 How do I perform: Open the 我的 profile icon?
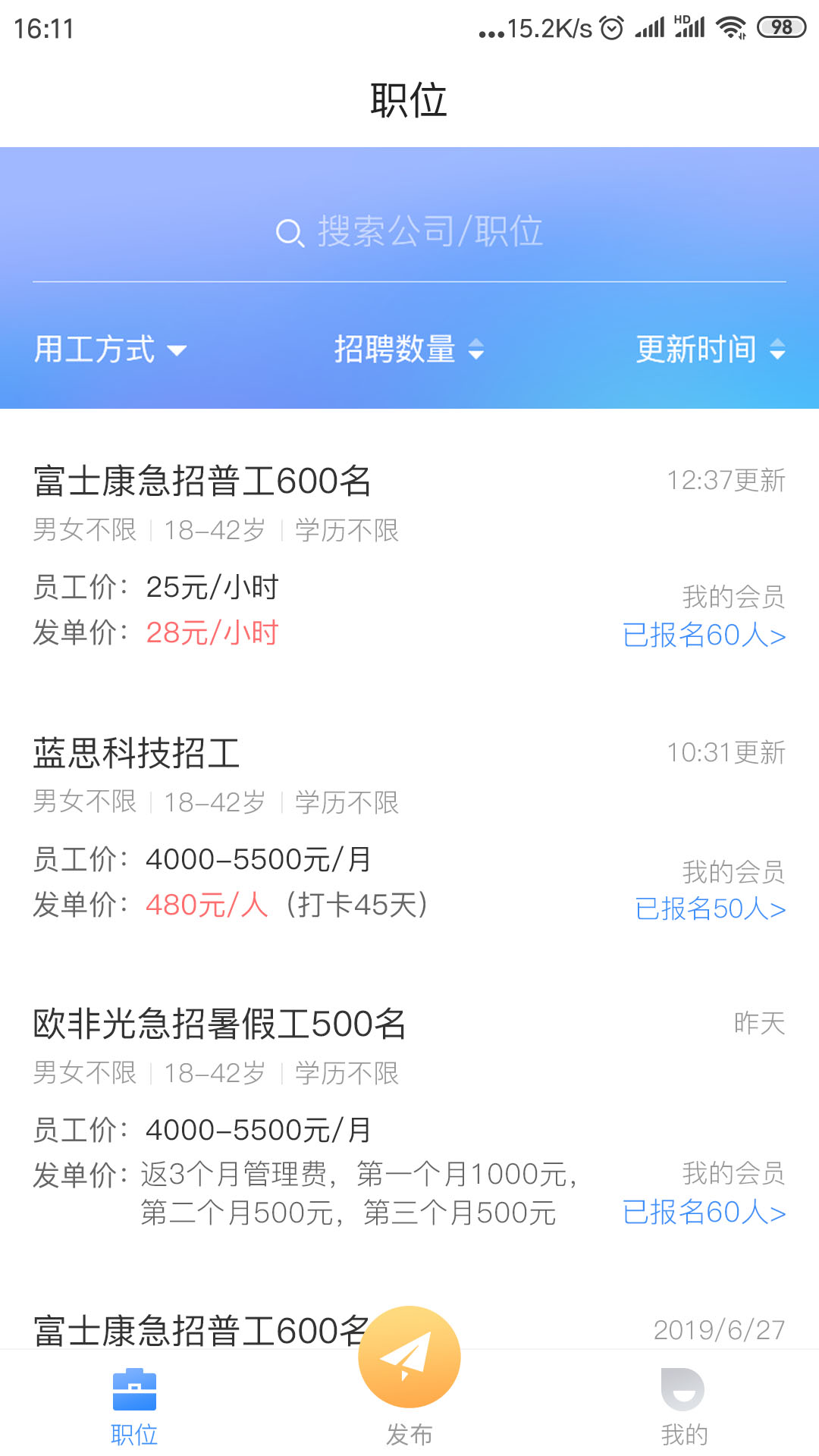click(x=683, y=1388)
